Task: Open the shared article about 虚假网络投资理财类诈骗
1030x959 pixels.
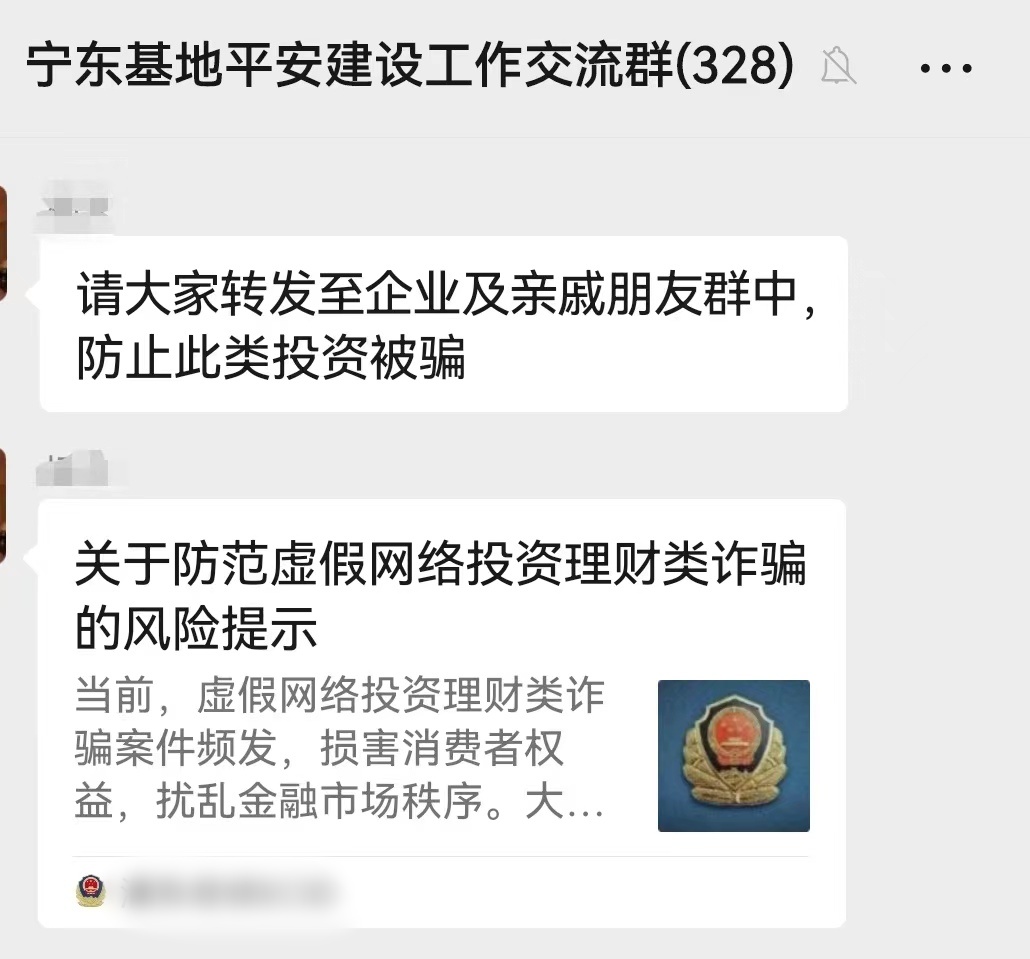Action: [x=440, y=690]
